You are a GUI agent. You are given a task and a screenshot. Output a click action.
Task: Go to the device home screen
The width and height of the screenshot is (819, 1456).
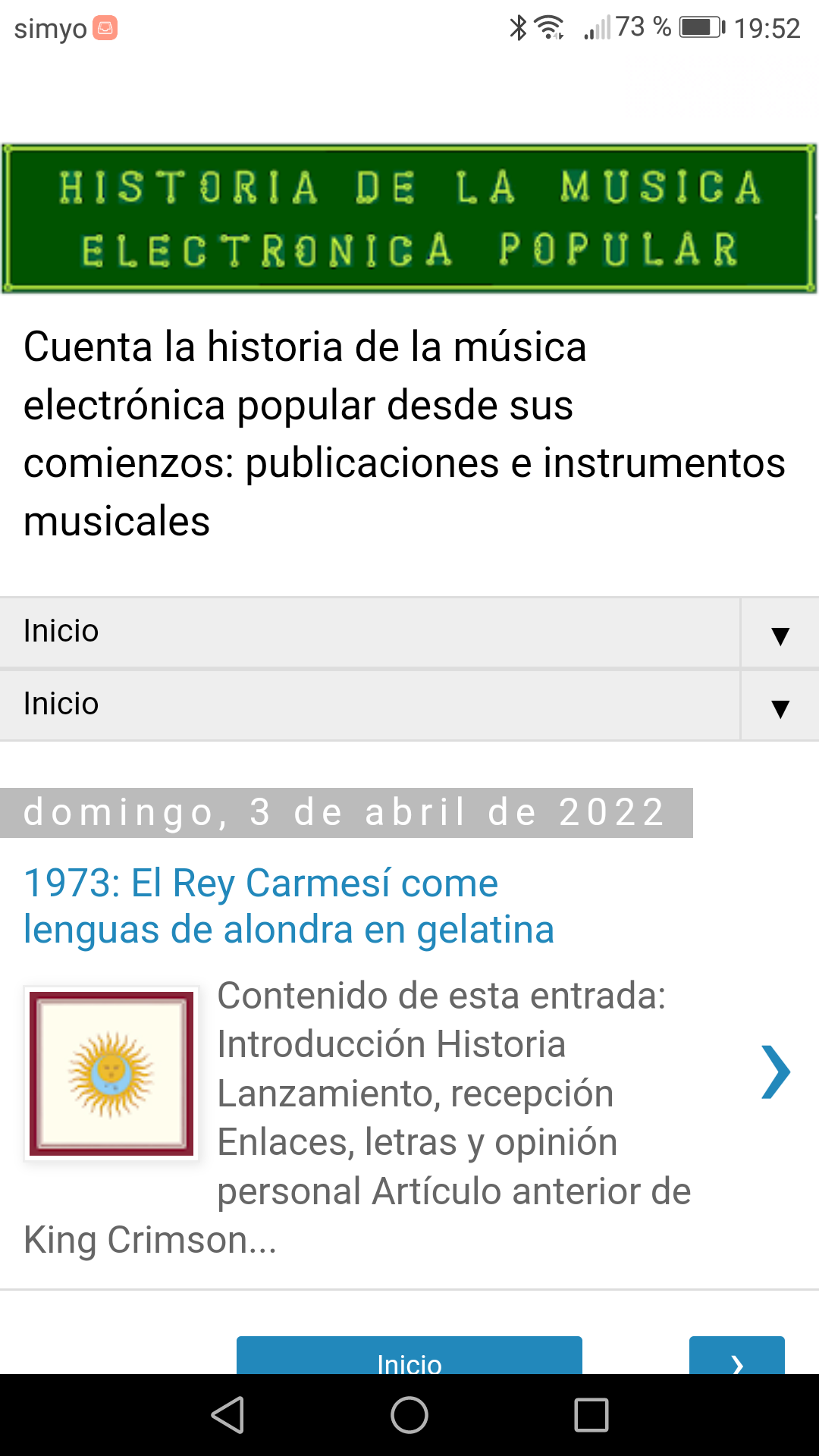click(x=409, y=1415)
